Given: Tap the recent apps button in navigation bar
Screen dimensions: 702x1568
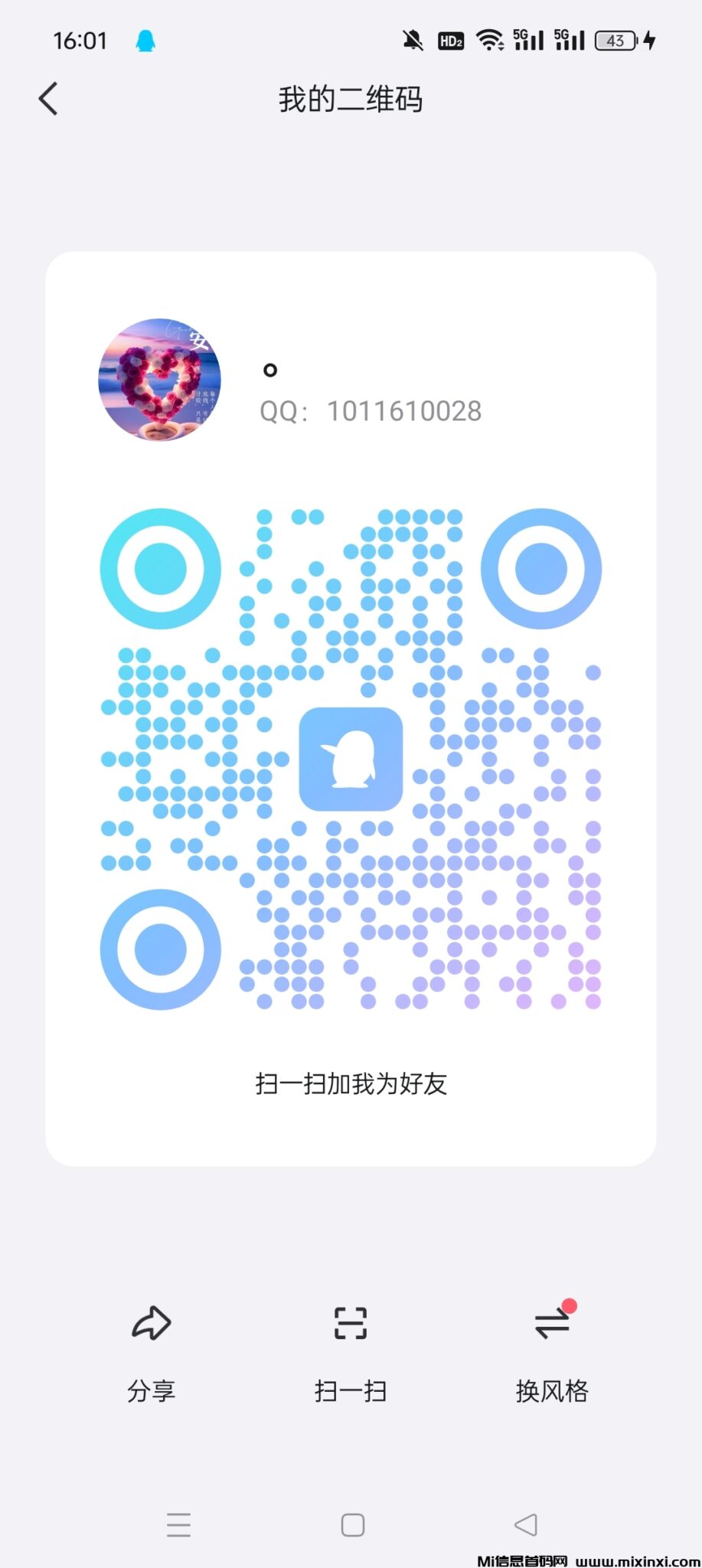Looking at the screenshot, I should click(x=178, y=1525).
